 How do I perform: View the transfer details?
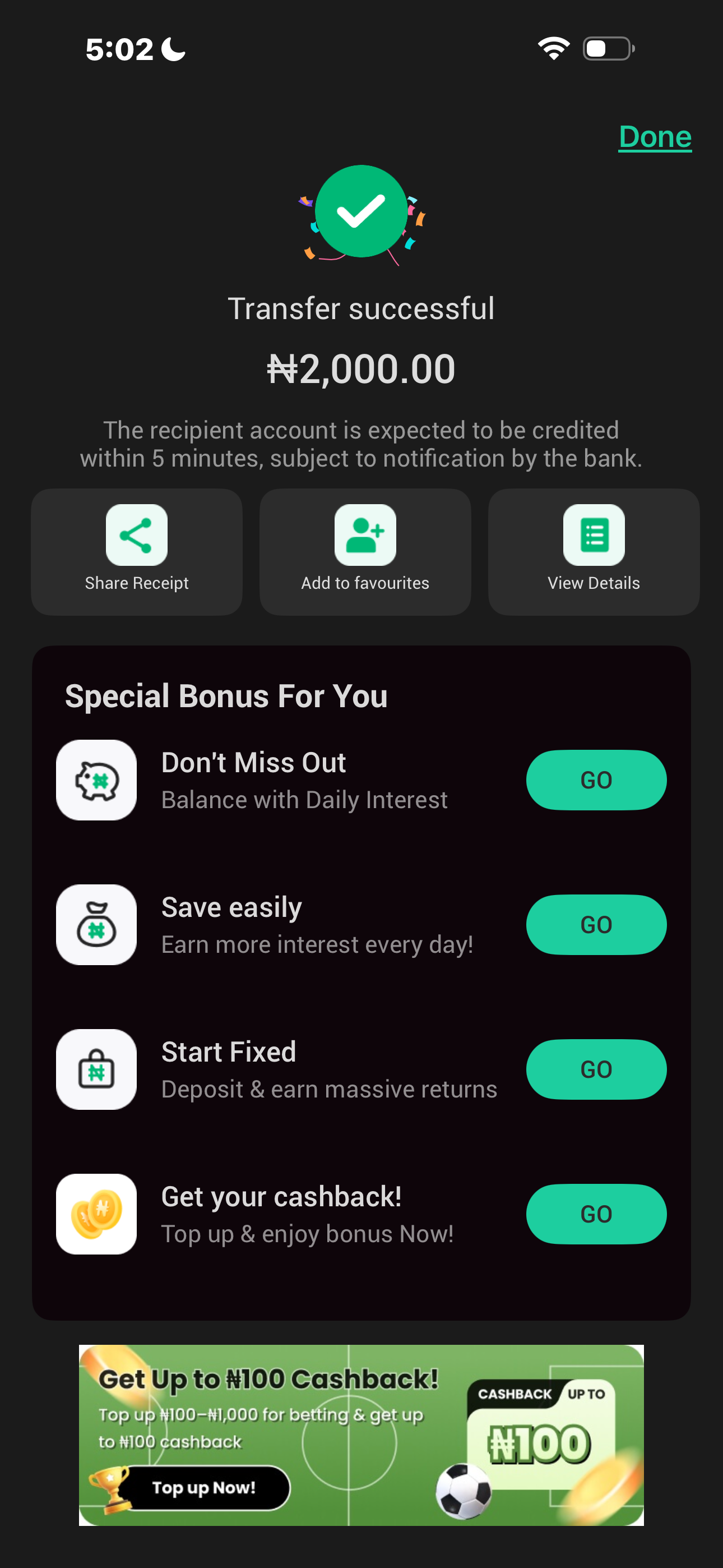[594, 550]
